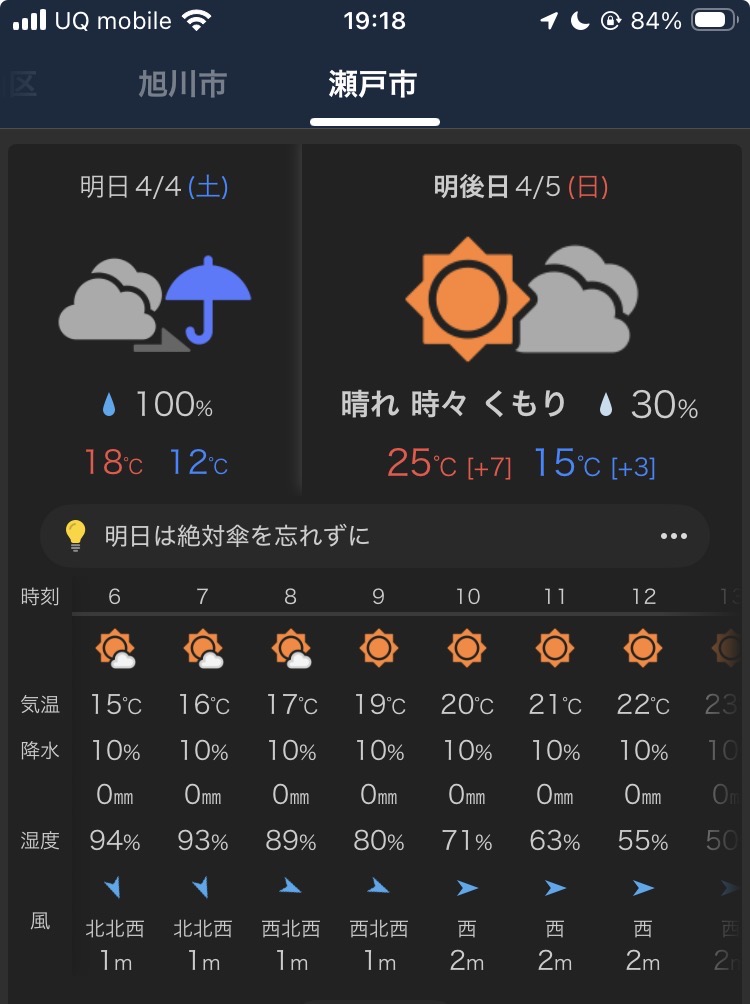750x1004 pixels.
Task: Open the umbrella advice options menu
Action: (x=674, y=536)
